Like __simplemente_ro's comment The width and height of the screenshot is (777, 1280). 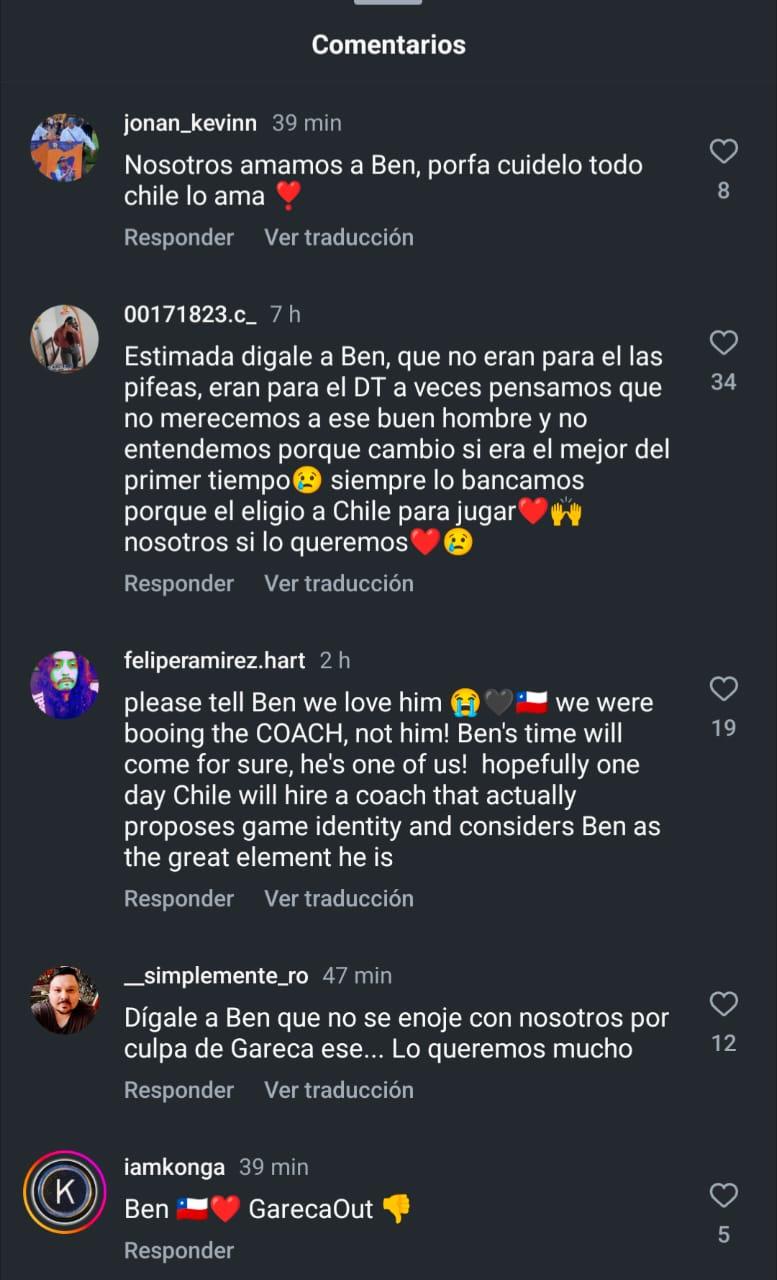(723, 1004)
